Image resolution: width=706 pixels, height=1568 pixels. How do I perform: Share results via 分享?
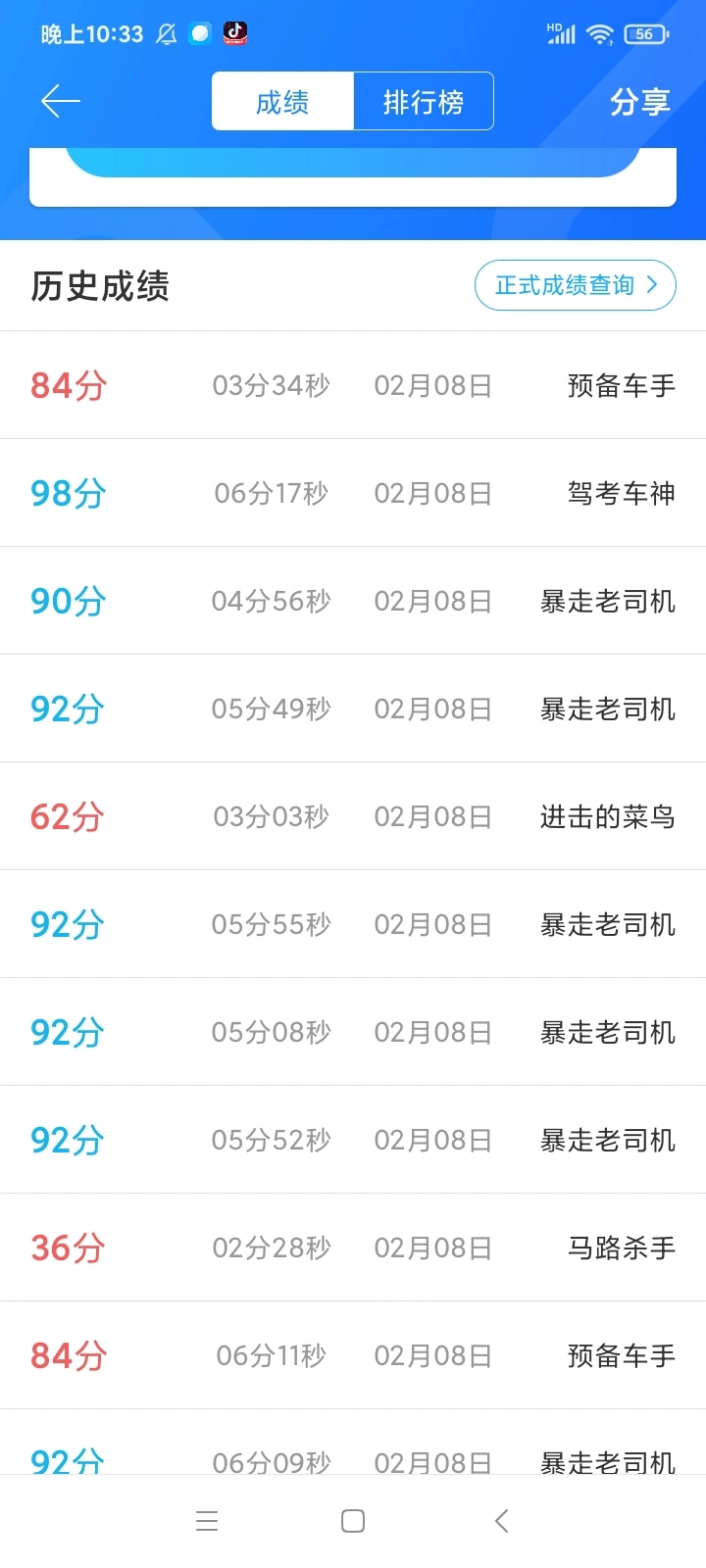[x=639, y=101]
